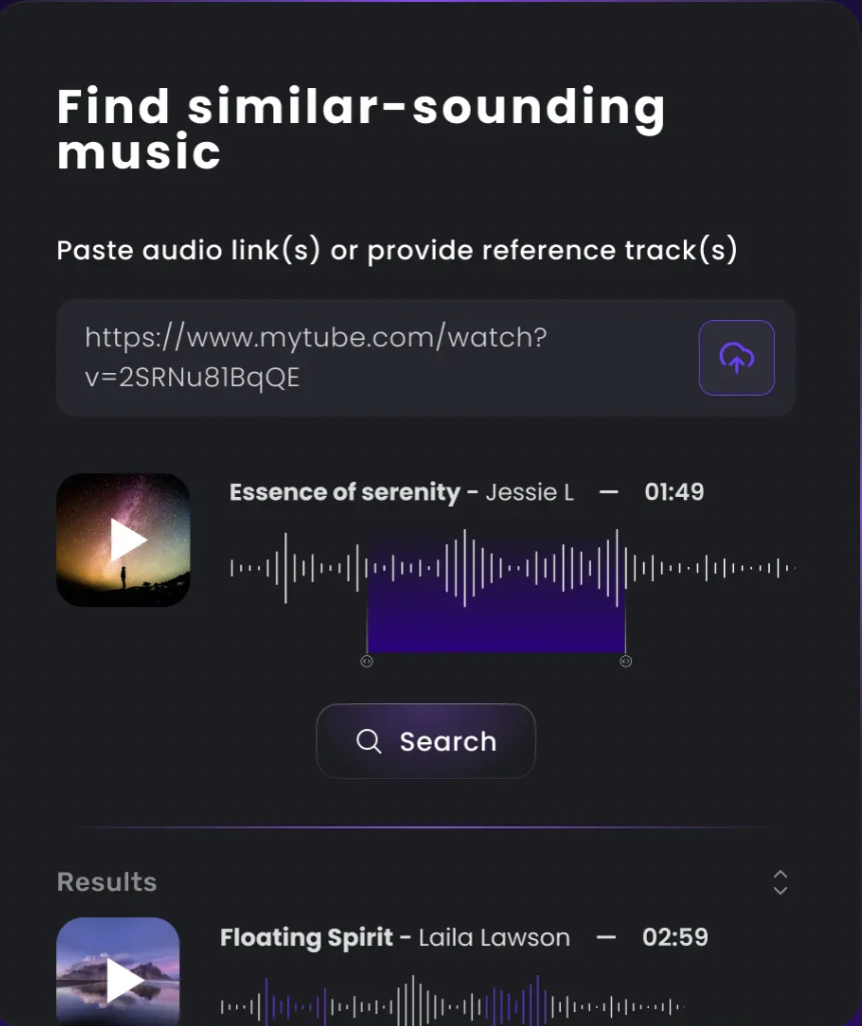Click the cloud arrow in the upload button
Image resolution: width=862 pixels, height=1026 pixels.
[737, 357]
